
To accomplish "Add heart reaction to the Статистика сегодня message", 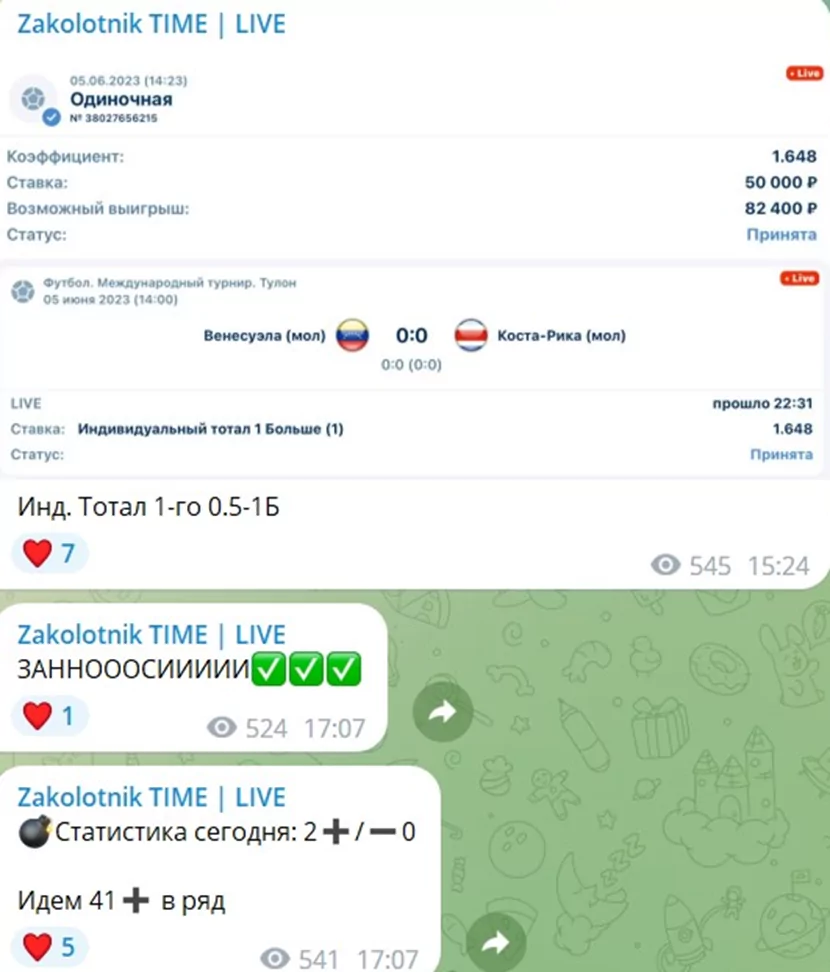I will coord(49,946).
